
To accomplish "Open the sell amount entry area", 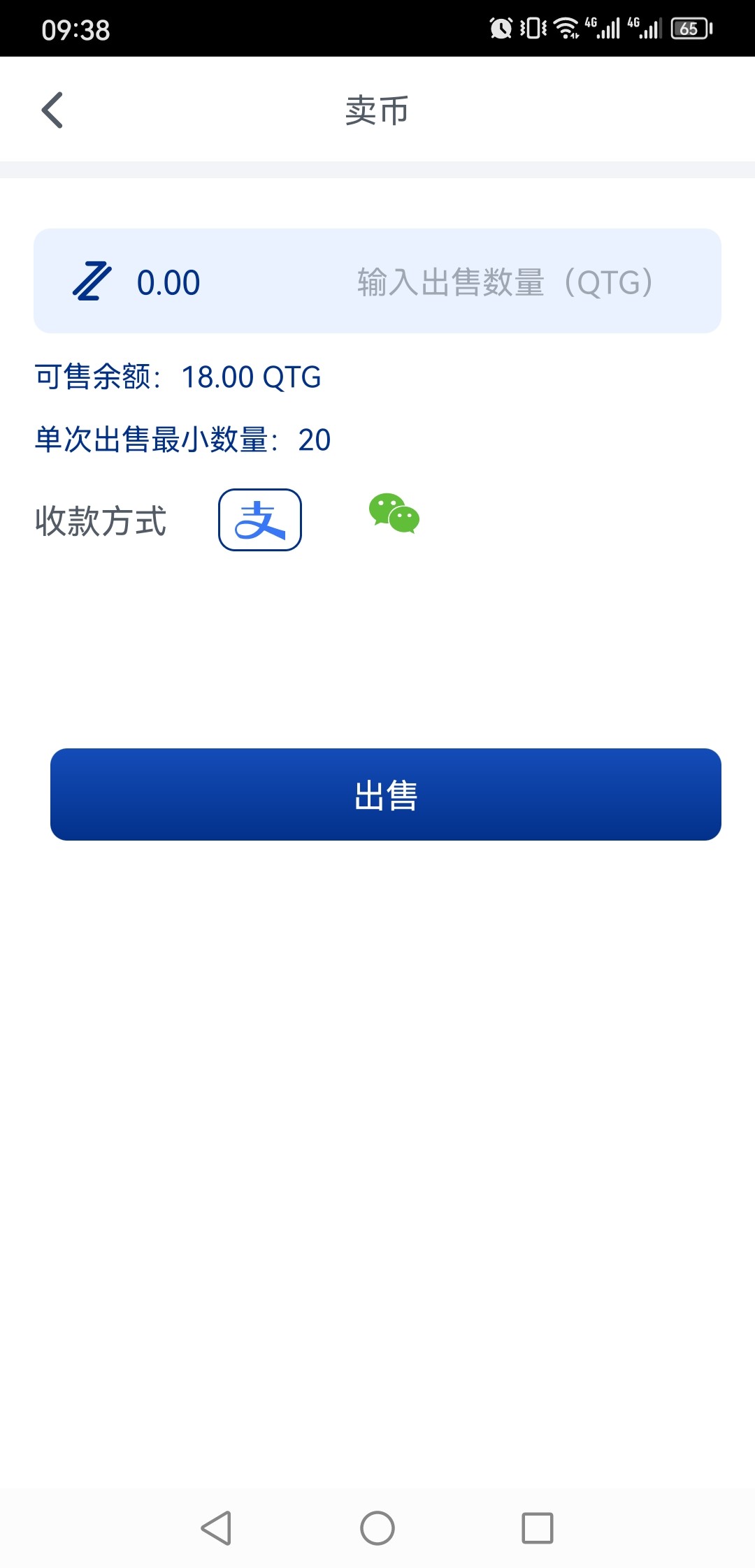I will click(x=377, y=281).
